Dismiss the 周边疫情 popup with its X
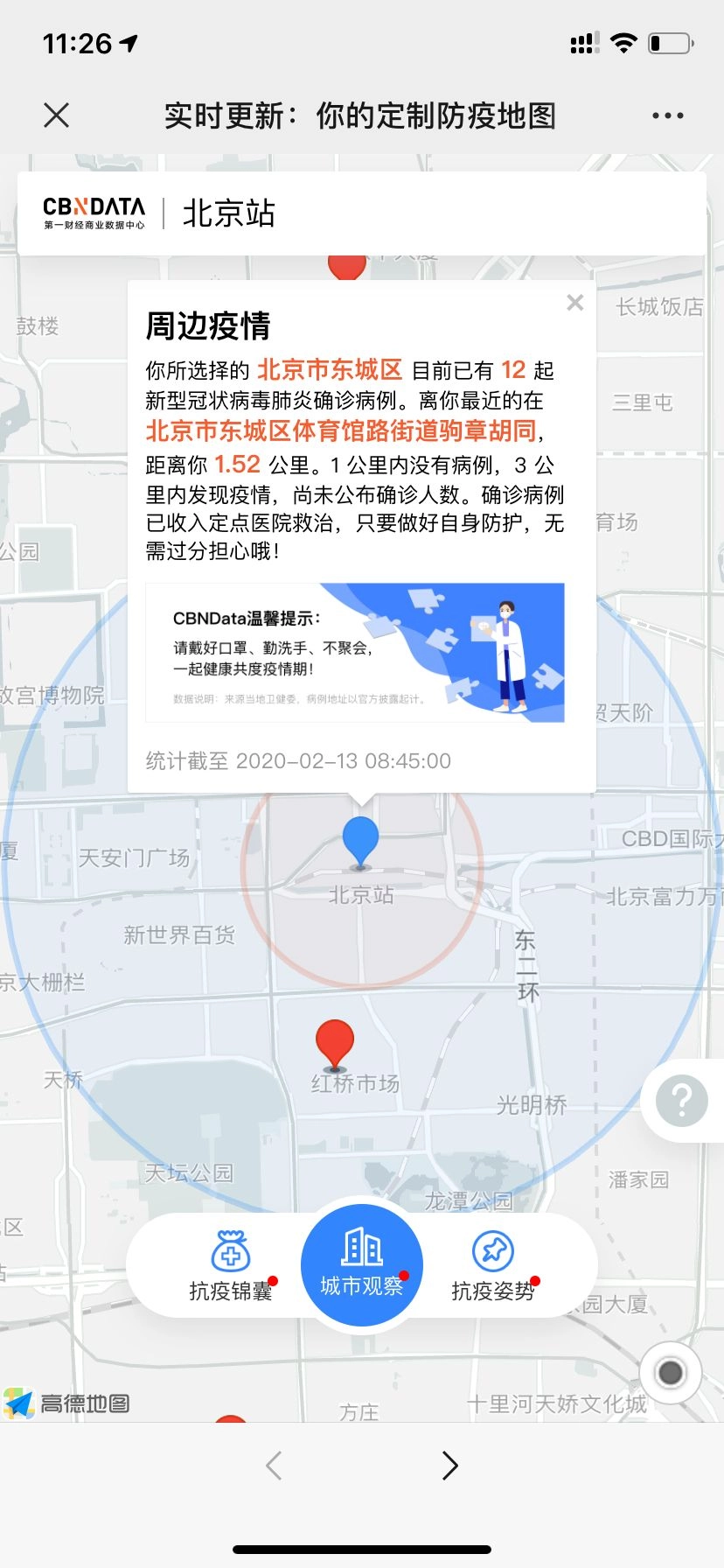 coord(574,303)
